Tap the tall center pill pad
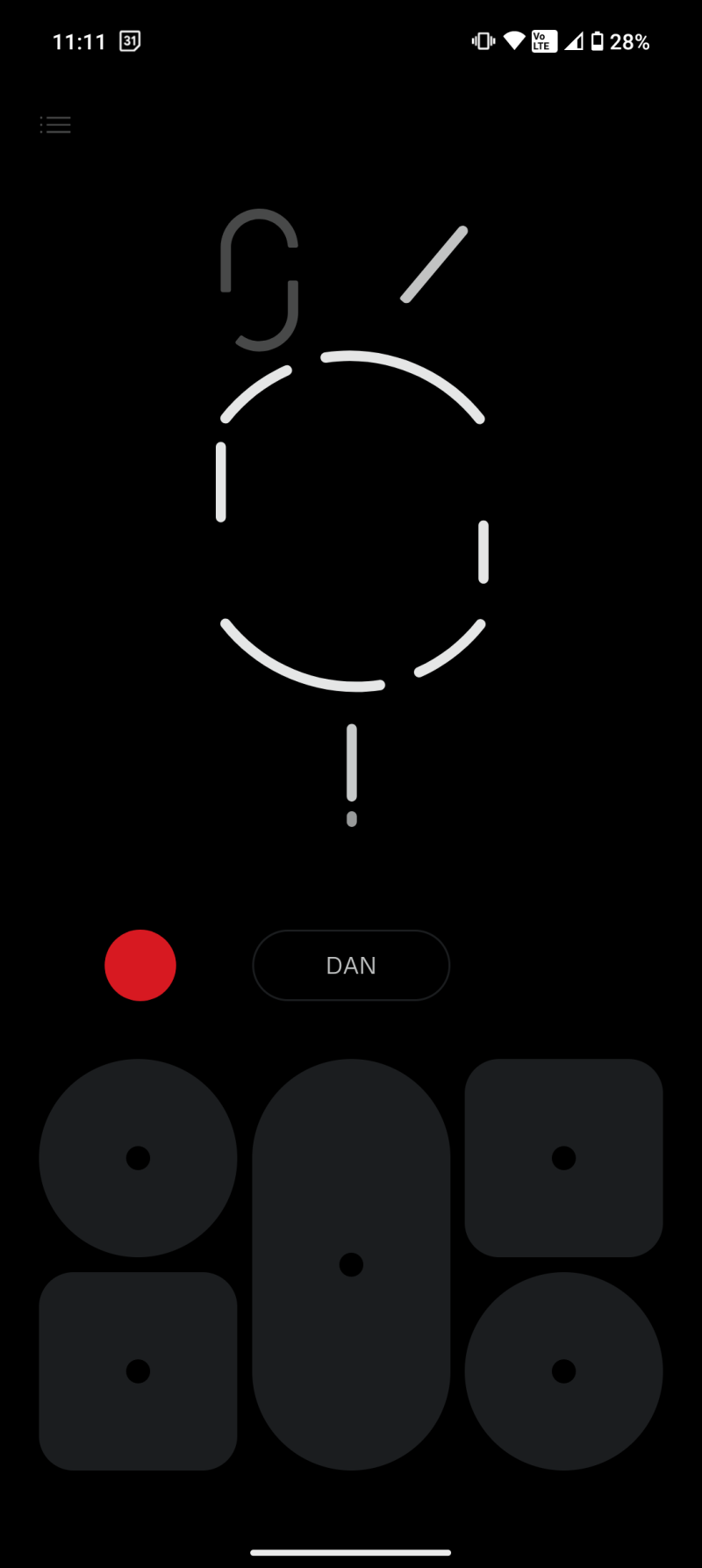This screenshot has height=1568, width=702. (351, 1264)
